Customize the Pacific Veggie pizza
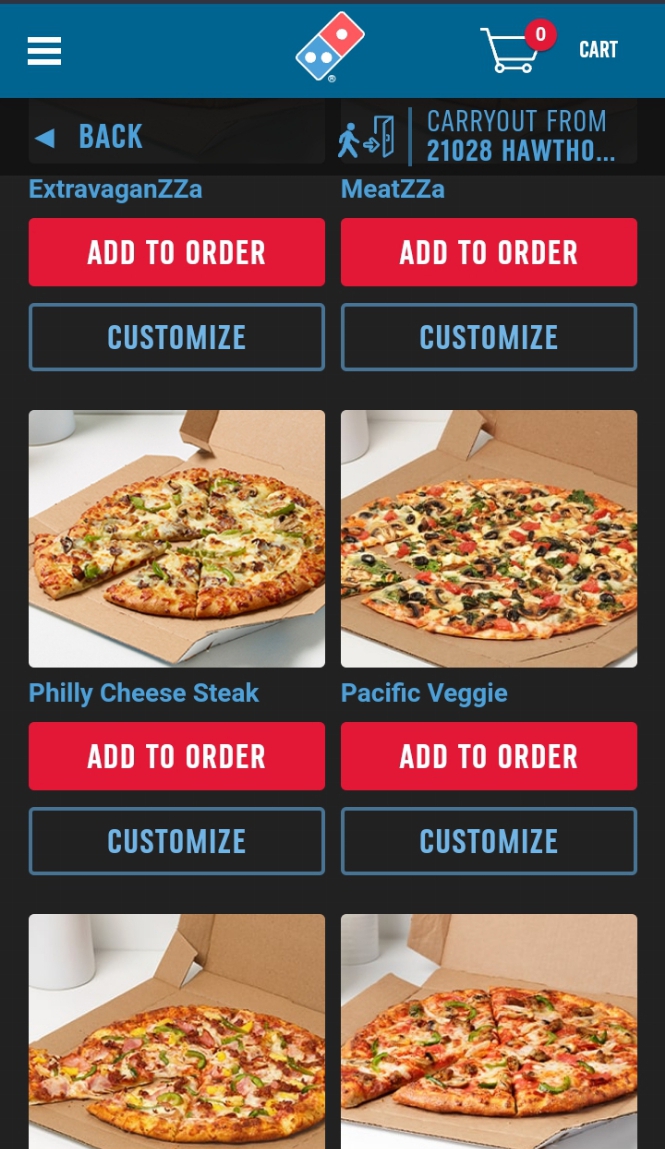The width and height of the screenshot is (665, 1149). point(489,841)
